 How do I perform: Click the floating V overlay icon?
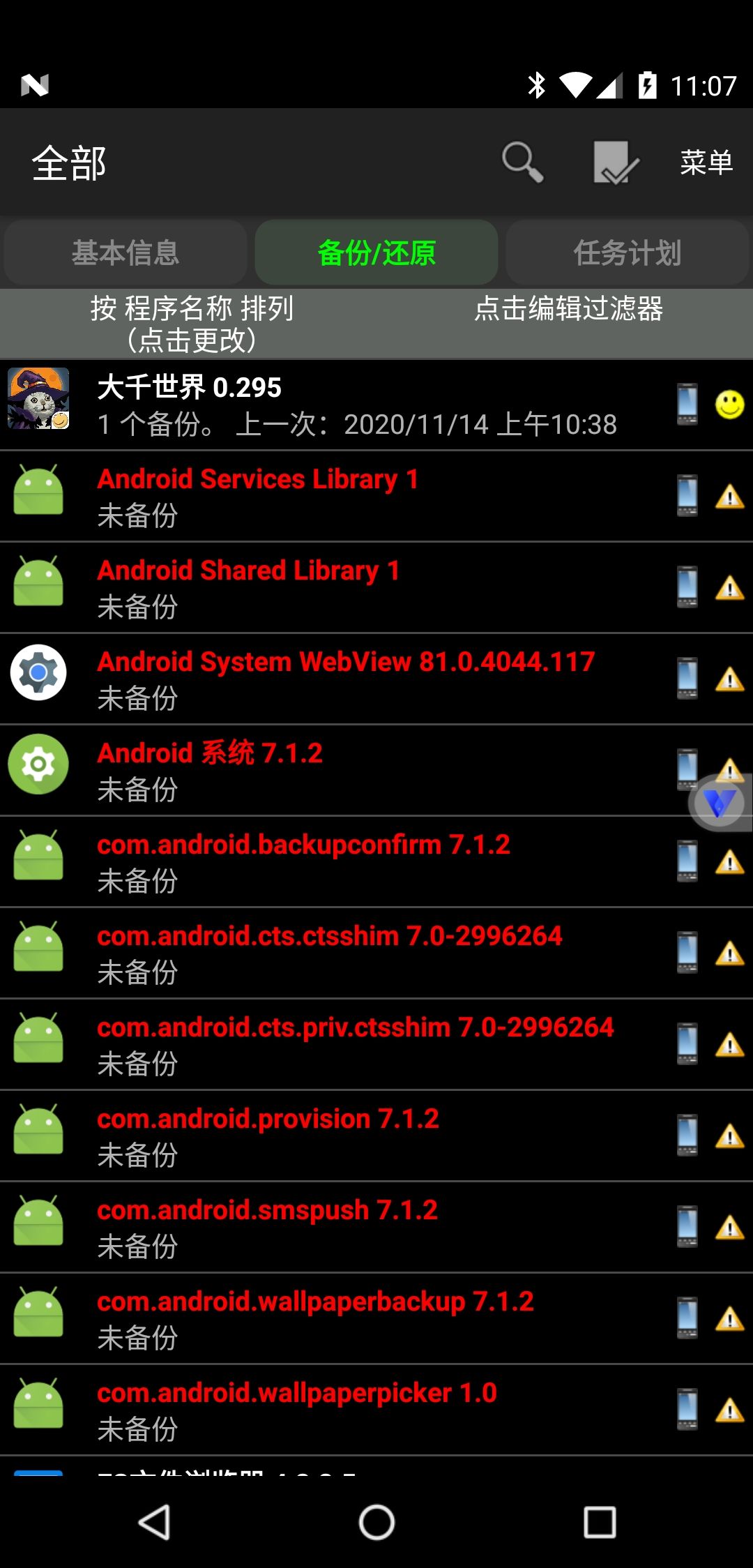[x=718, y=804]
